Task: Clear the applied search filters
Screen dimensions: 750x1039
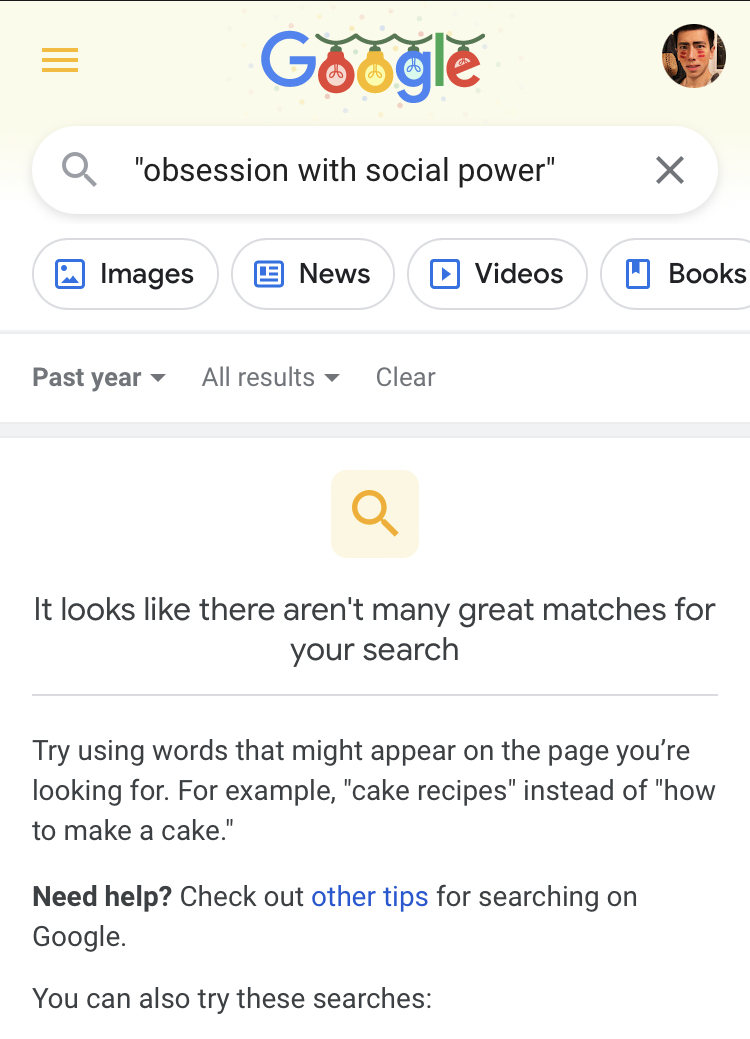Action: coord(405,377)
